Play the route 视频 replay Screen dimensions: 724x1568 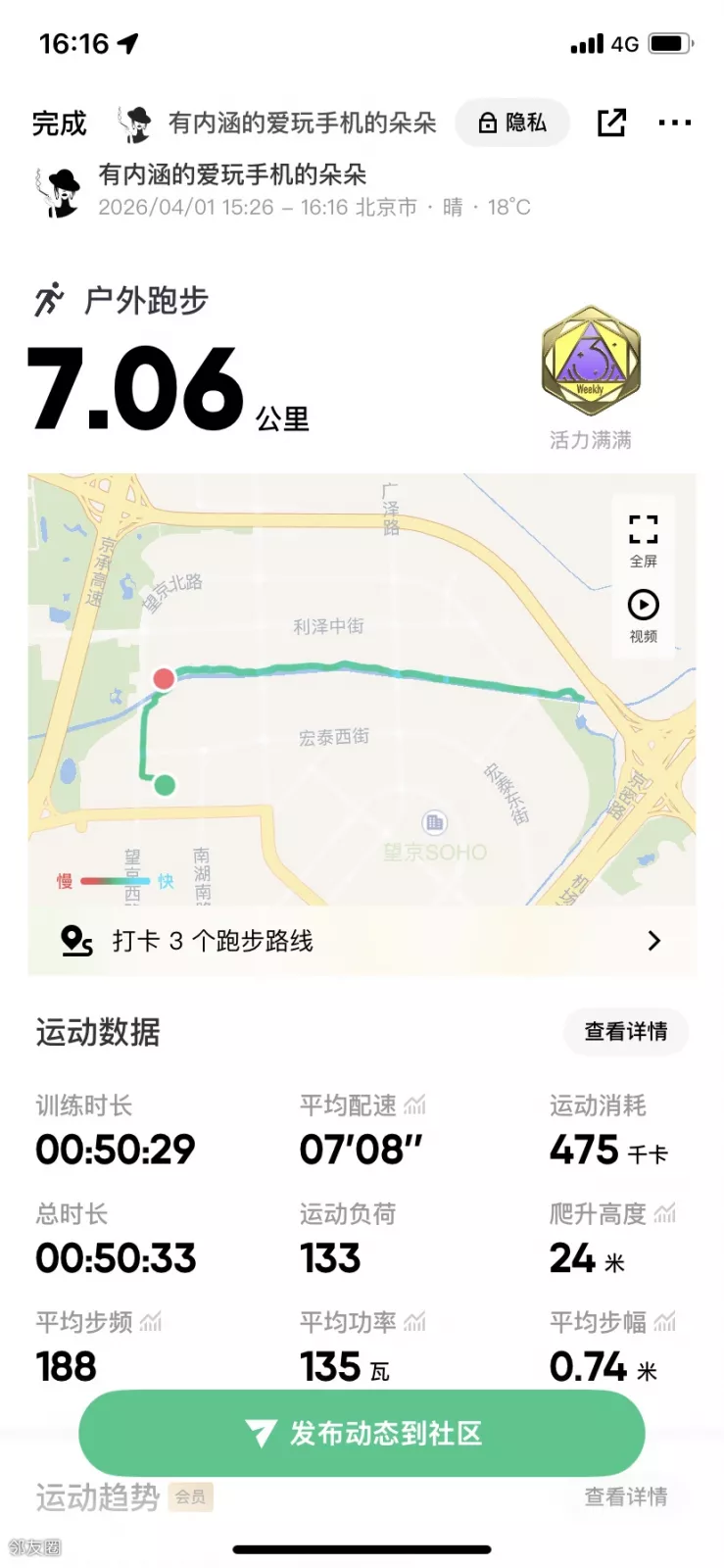point(643,615)
